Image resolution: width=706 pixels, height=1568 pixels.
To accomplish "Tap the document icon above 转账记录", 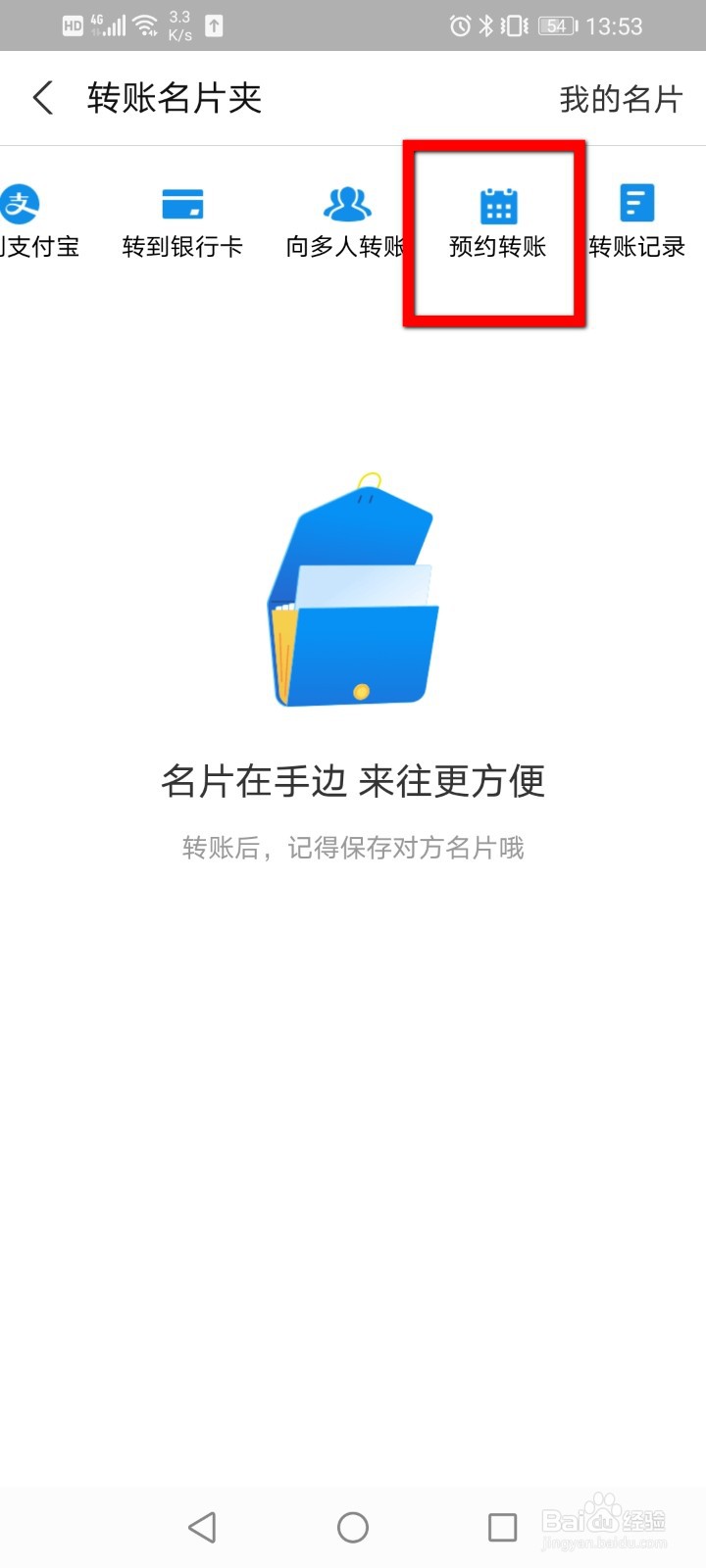I will [636, 203].
